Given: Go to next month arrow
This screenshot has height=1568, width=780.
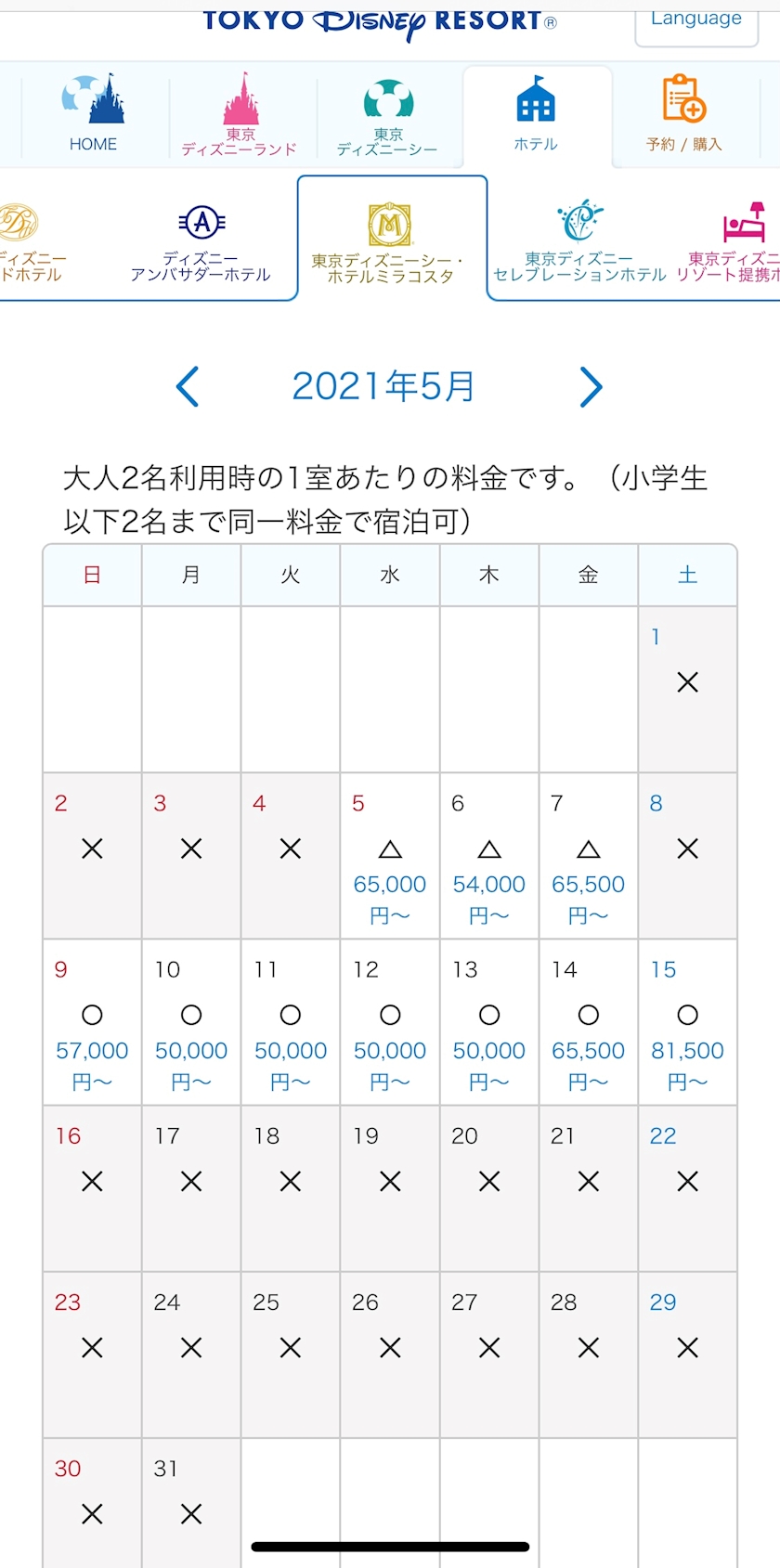Looking at the screenshot, I should pos(591,386).
